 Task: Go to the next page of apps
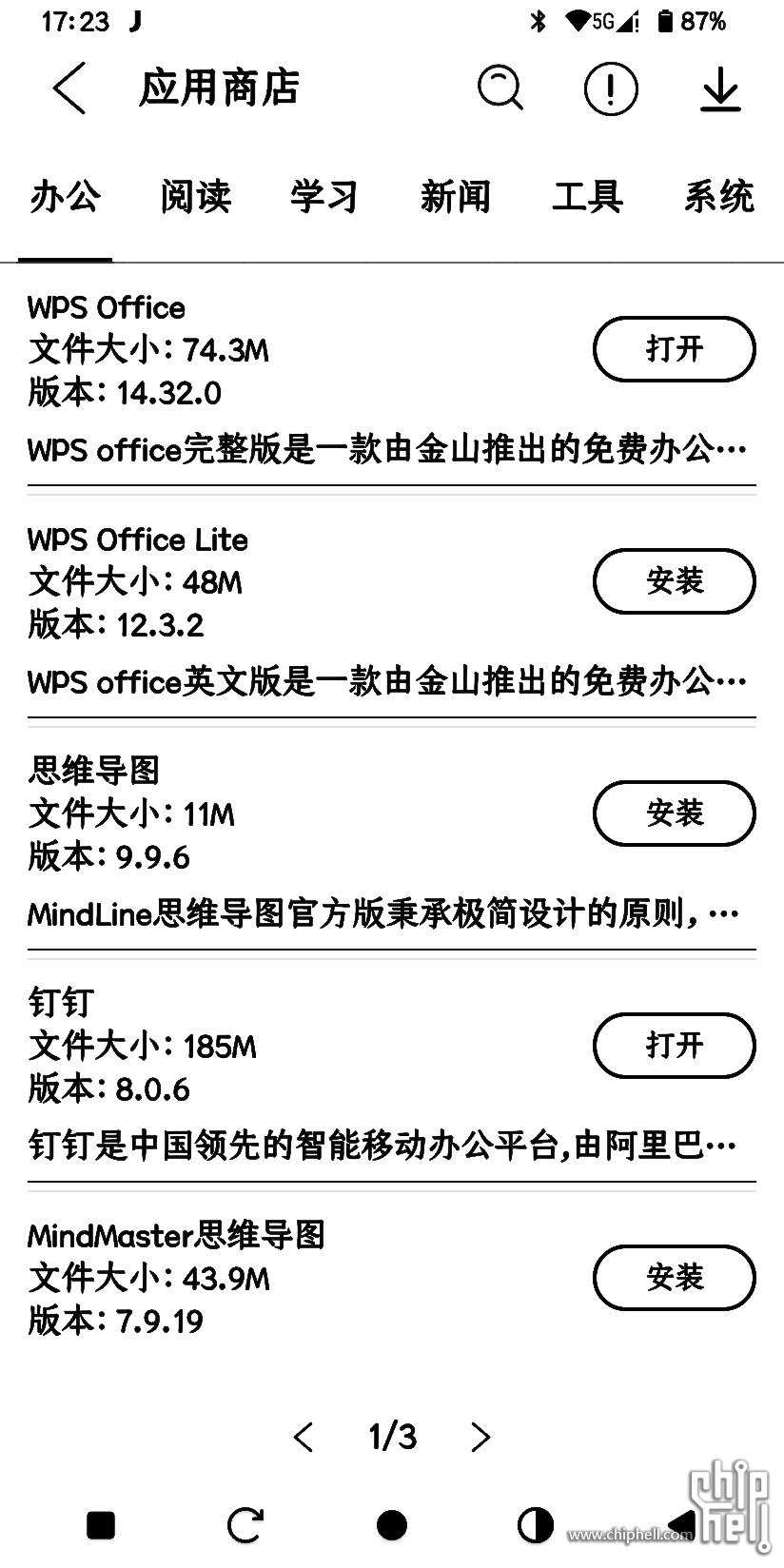[x=480, y=1437]
